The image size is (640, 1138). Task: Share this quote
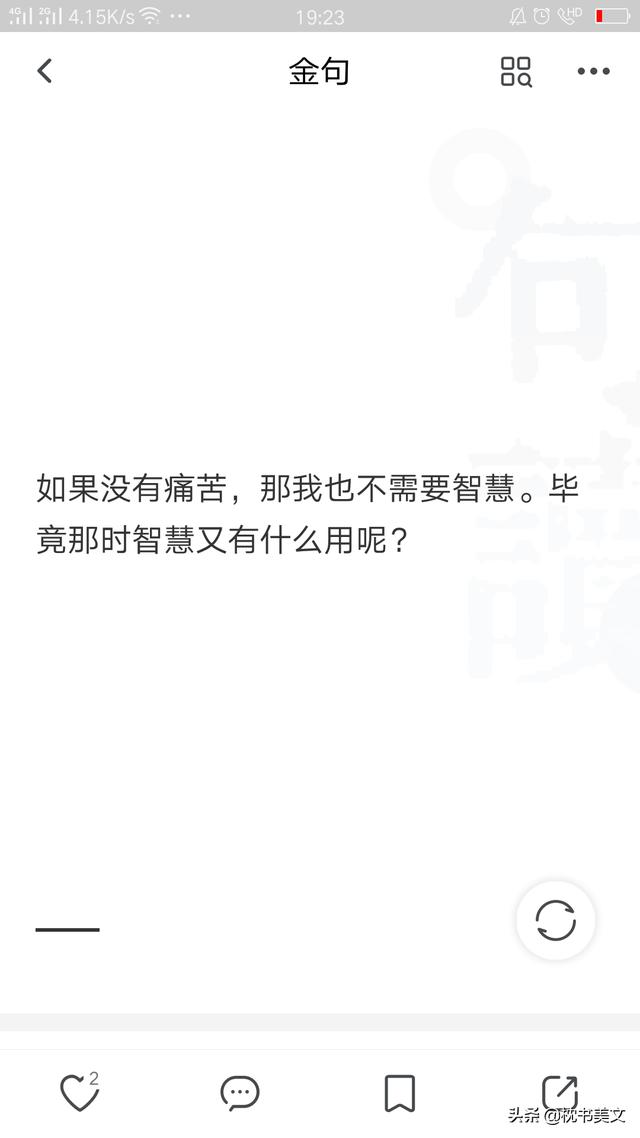(x=559, y=1092)
